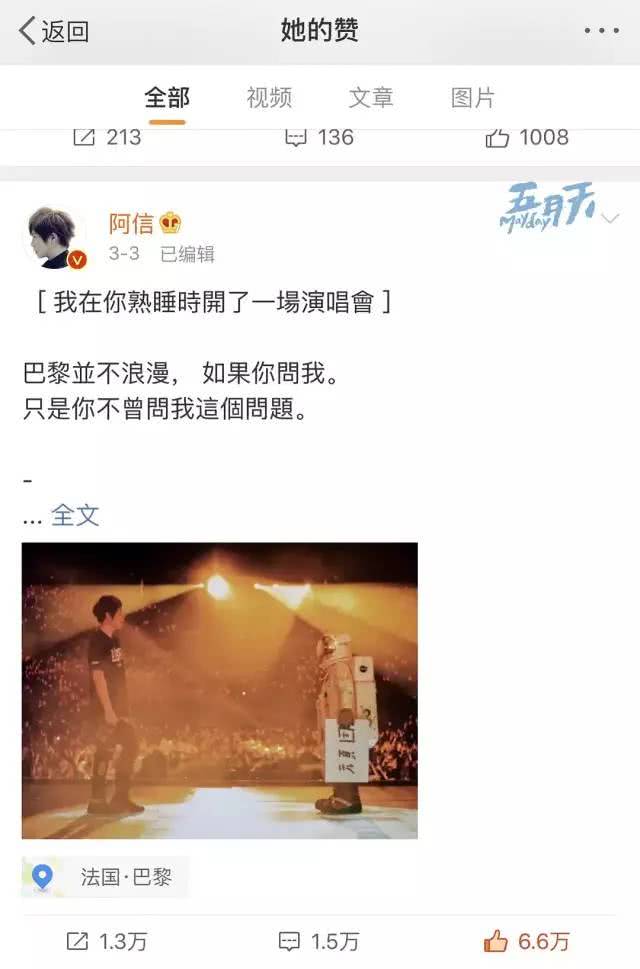View the concert stage photo
The image size is (640, 969).
[220, 690]
